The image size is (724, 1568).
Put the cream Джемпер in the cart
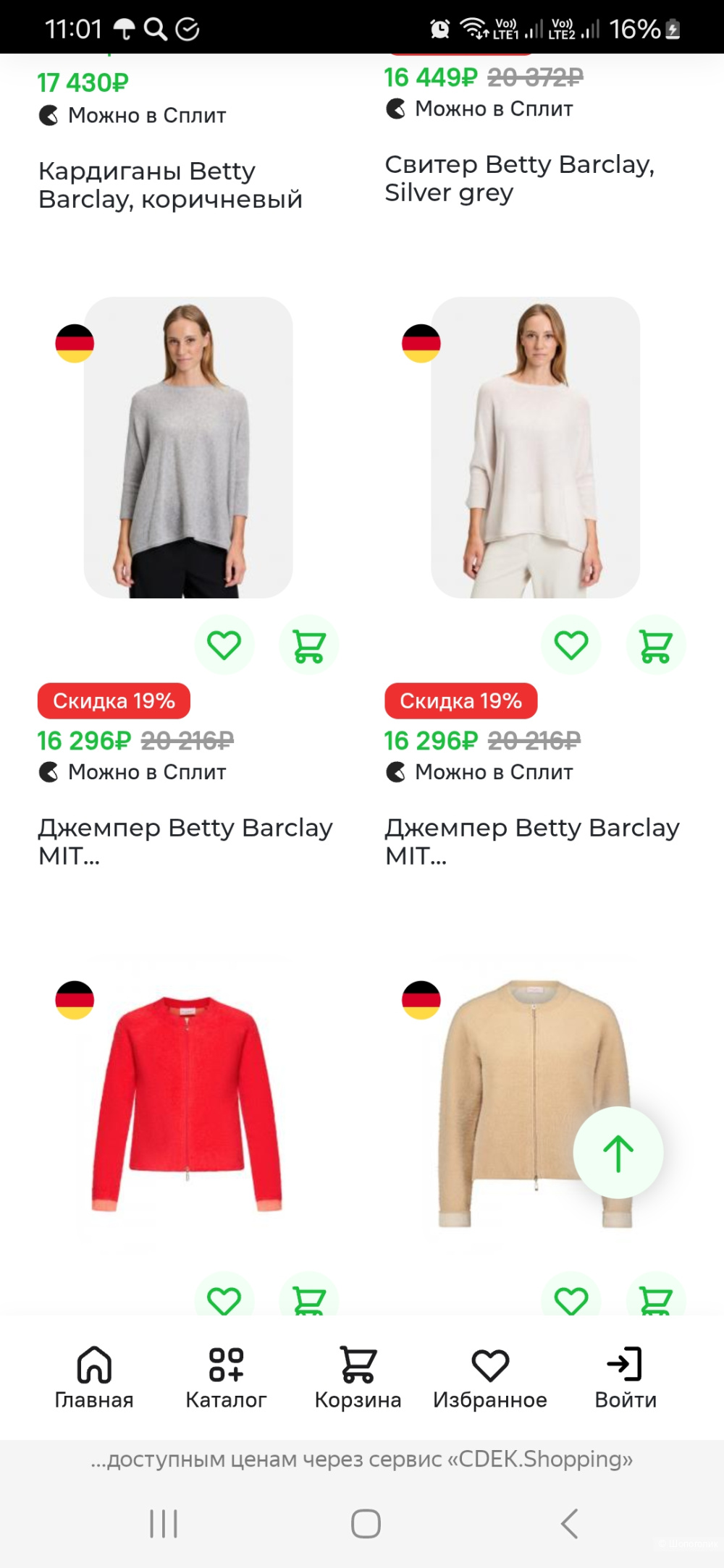coord(656,645)
